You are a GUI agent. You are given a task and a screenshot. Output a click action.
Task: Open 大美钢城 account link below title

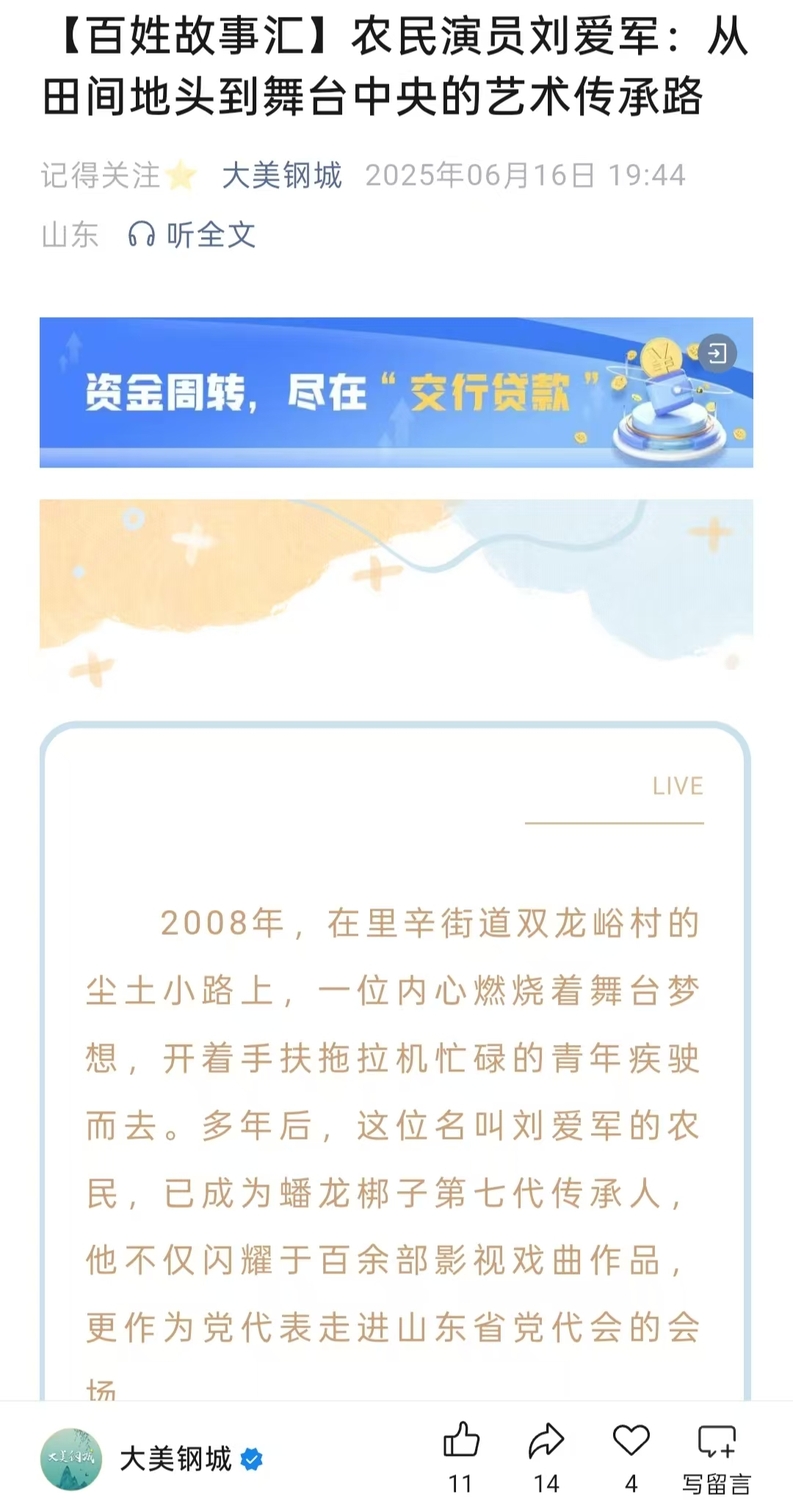click(x=281, y=176)
